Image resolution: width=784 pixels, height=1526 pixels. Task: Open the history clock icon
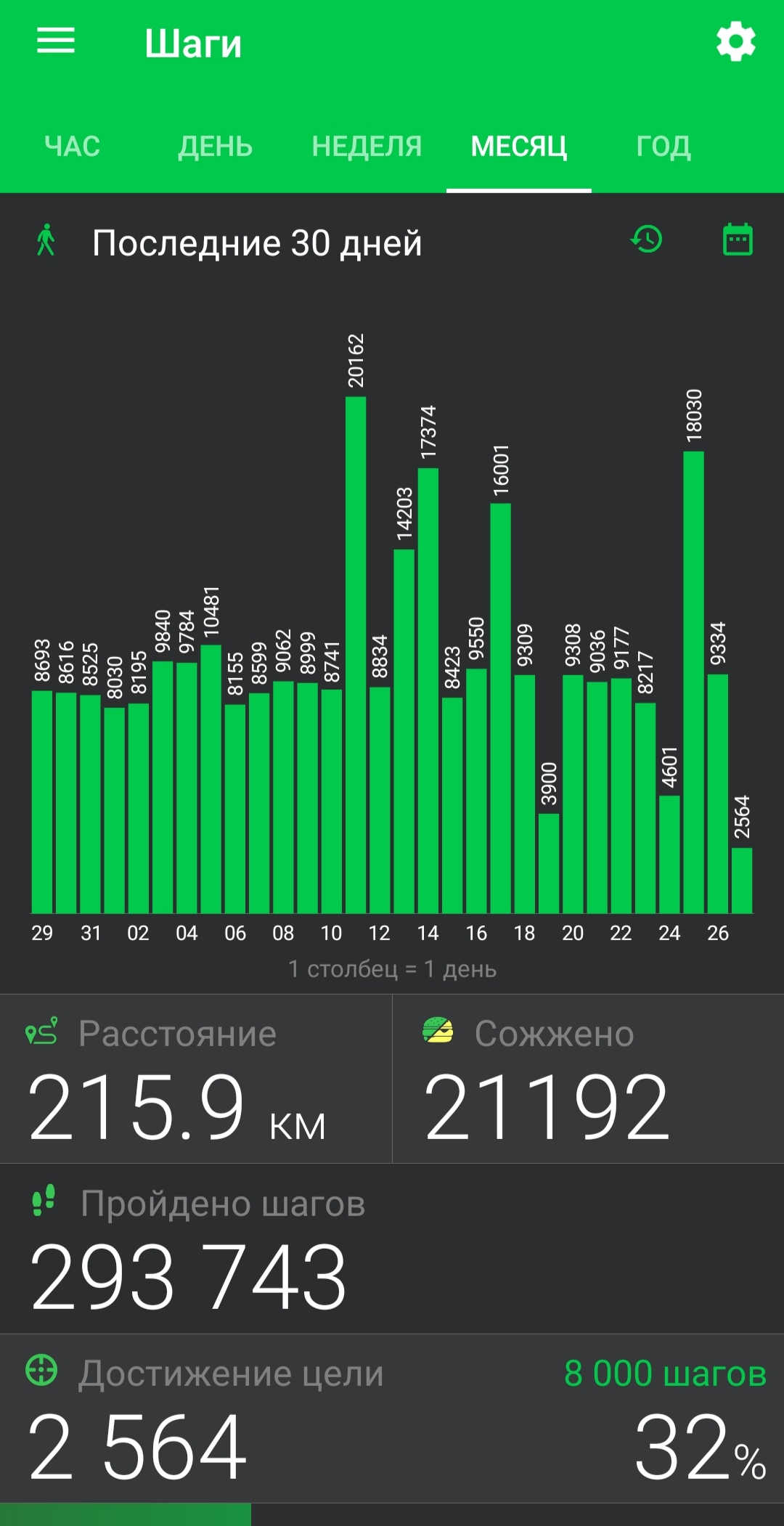(x=646, y=240)
